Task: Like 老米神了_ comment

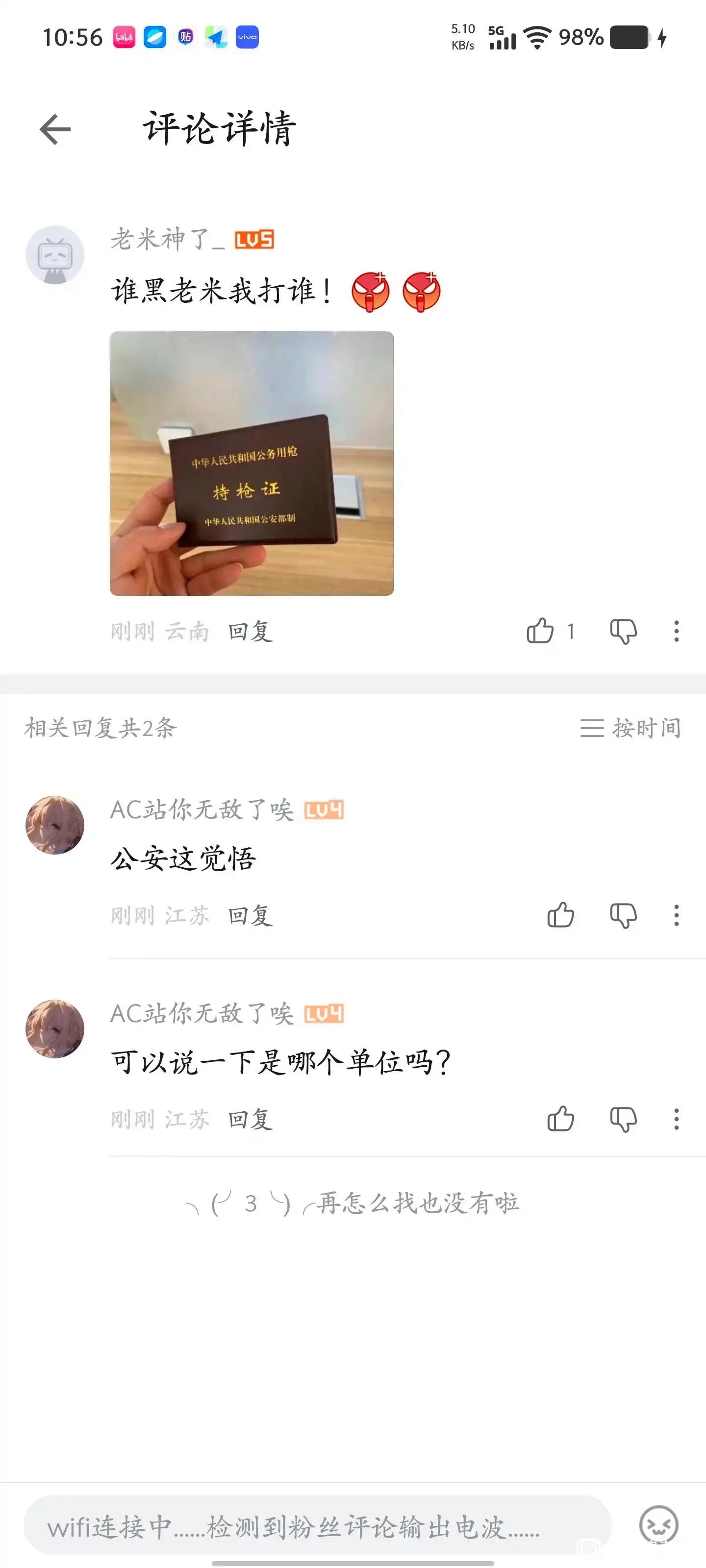Action: (540, 631)
